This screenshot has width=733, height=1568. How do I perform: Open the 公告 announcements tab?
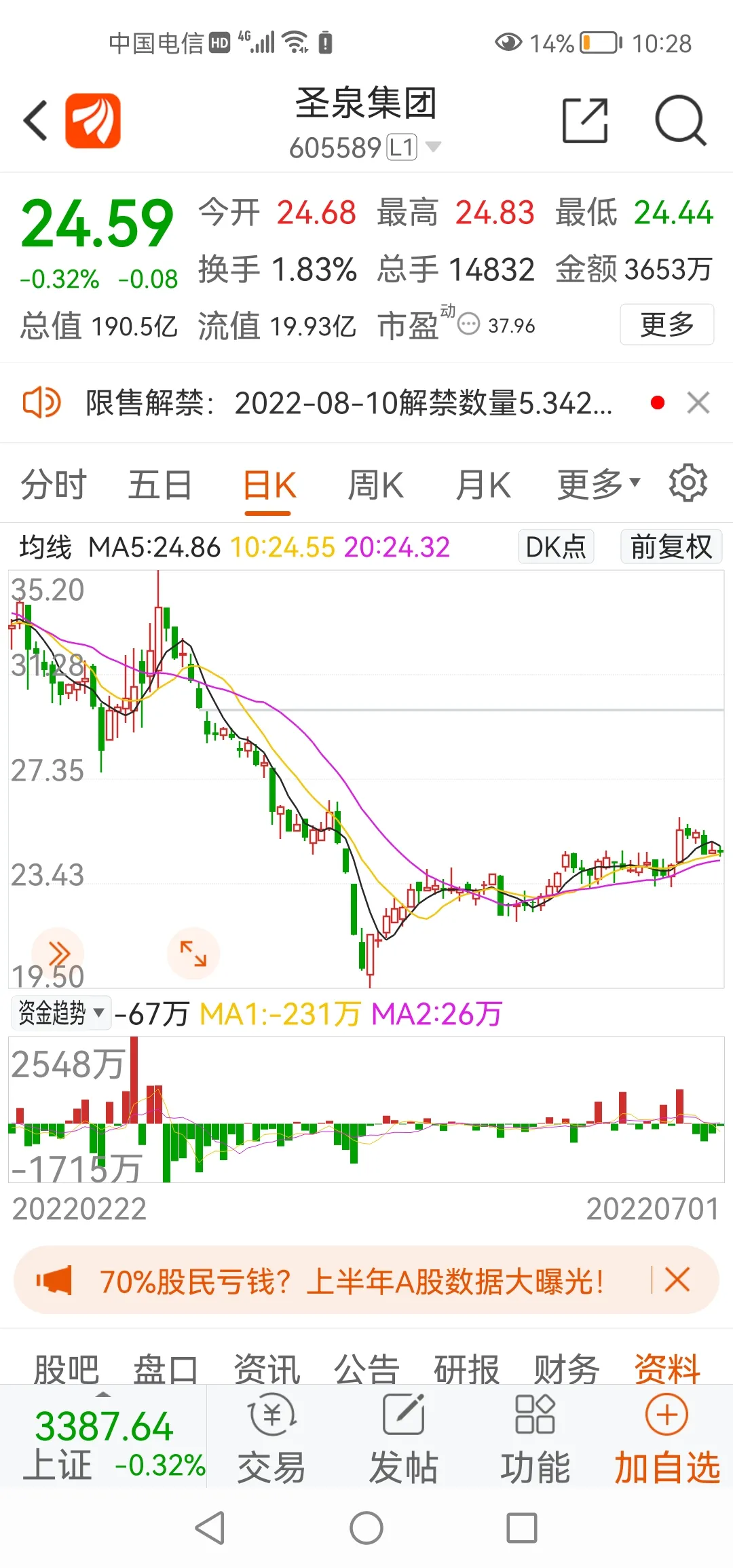[366, 1368]
